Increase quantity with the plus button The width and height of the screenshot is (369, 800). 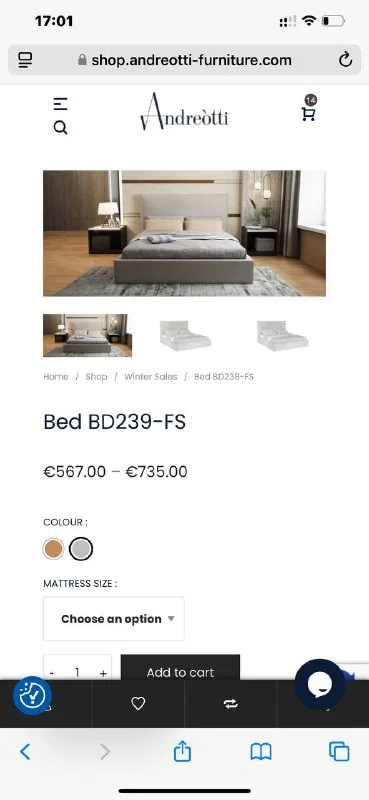click(x=103, y=673)
